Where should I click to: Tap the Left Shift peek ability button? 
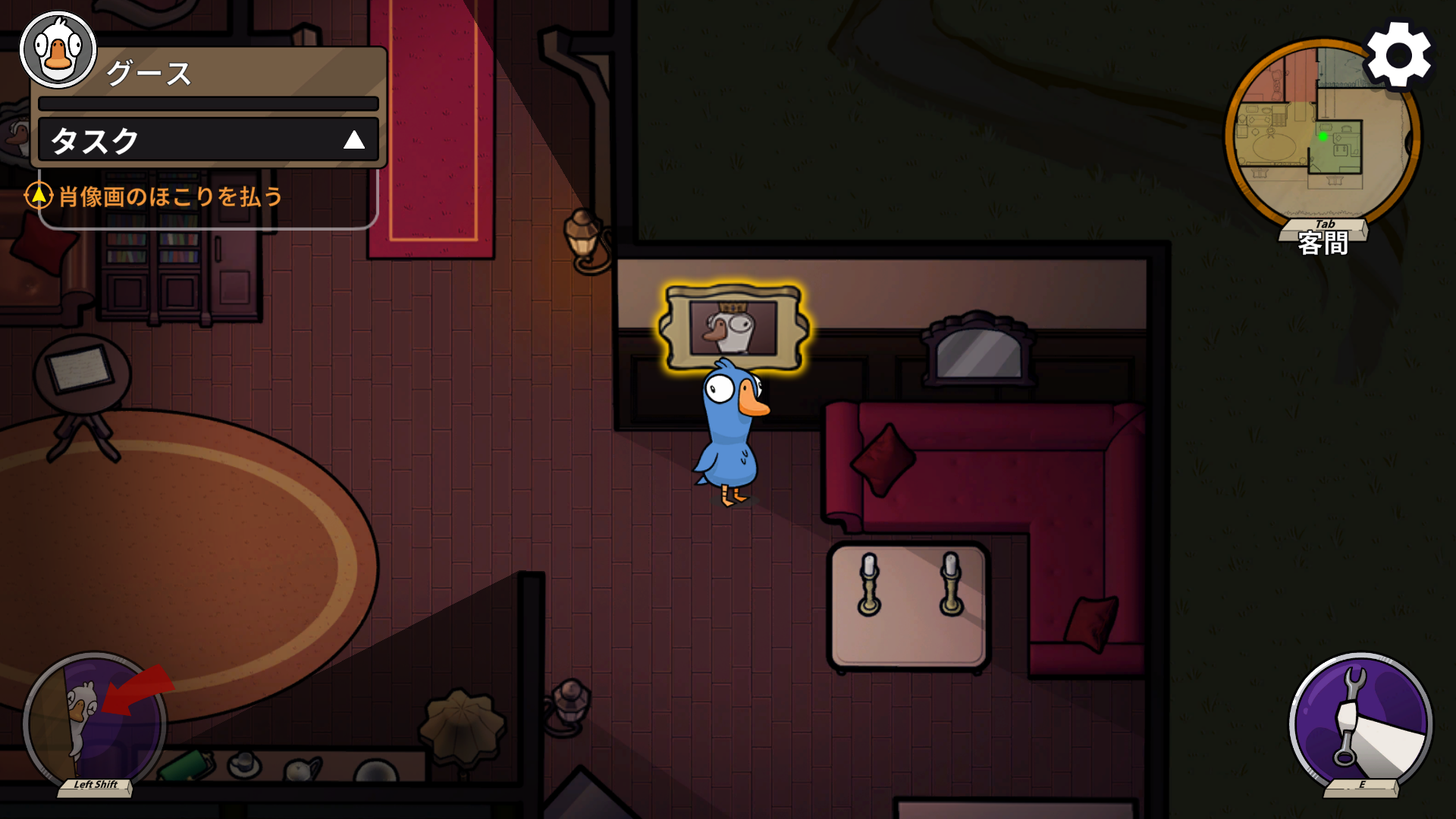(95, 722)
